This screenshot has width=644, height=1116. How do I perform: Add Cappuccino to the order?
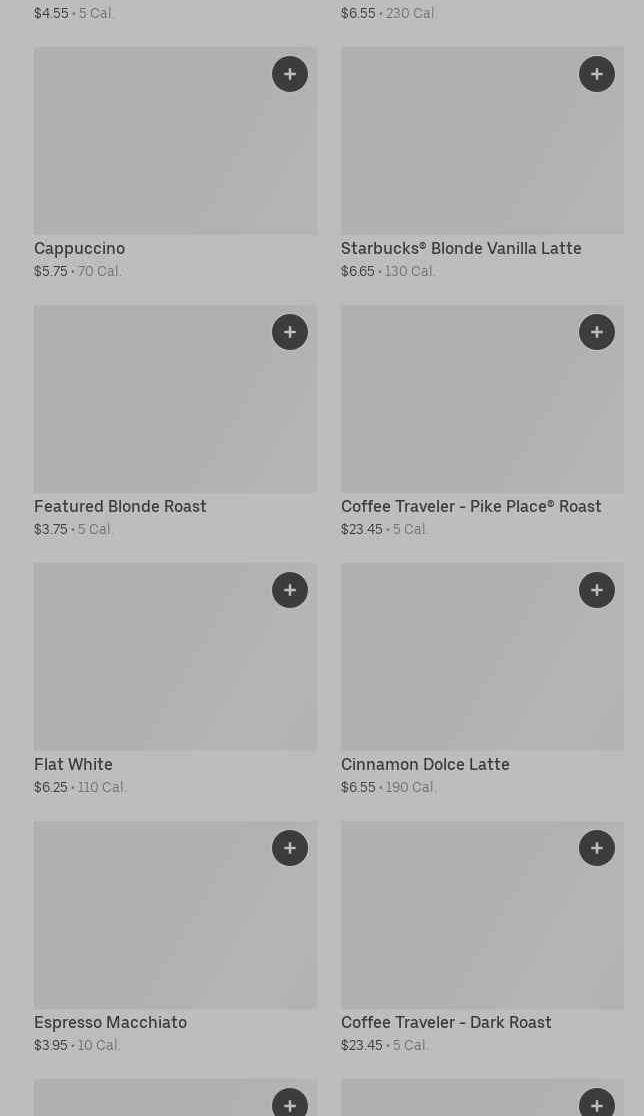click(x=290, y=74)
